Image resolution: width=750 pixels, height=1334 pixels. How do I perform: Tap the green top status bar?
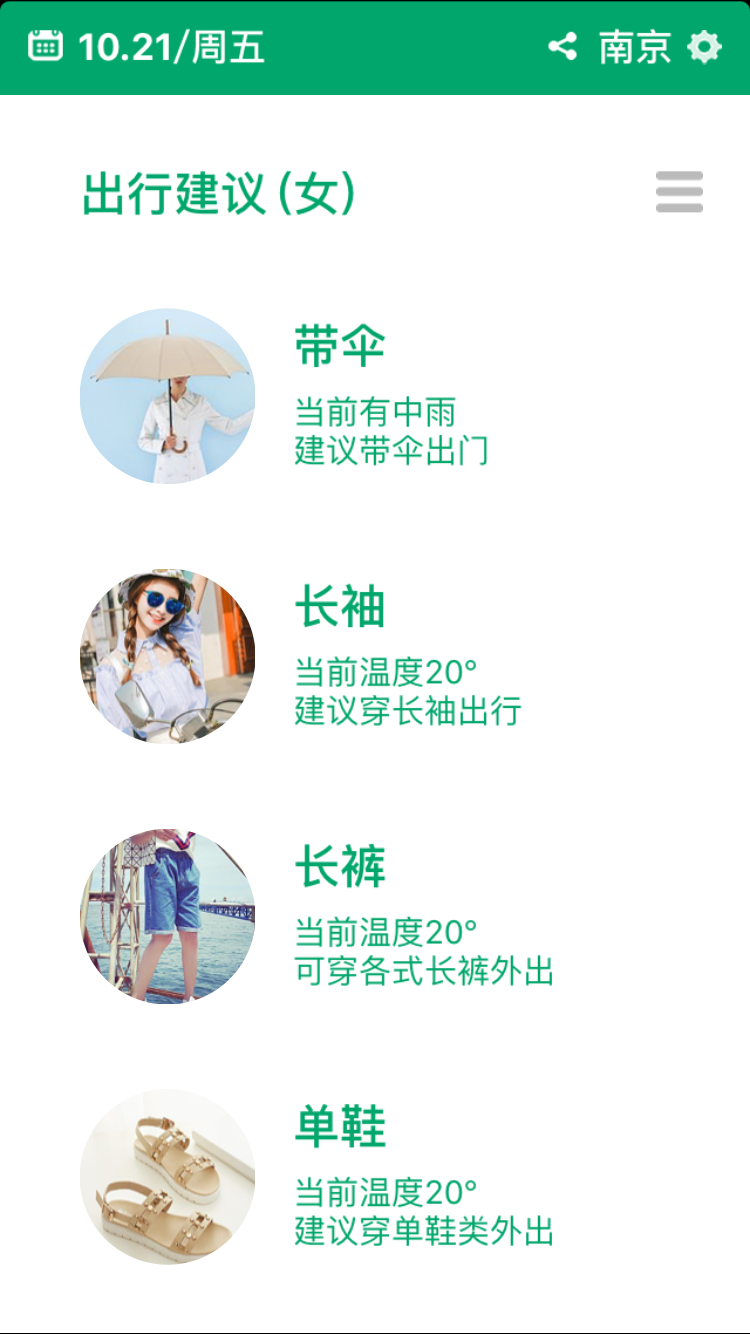pyautogui.click(x=375, y=47)
